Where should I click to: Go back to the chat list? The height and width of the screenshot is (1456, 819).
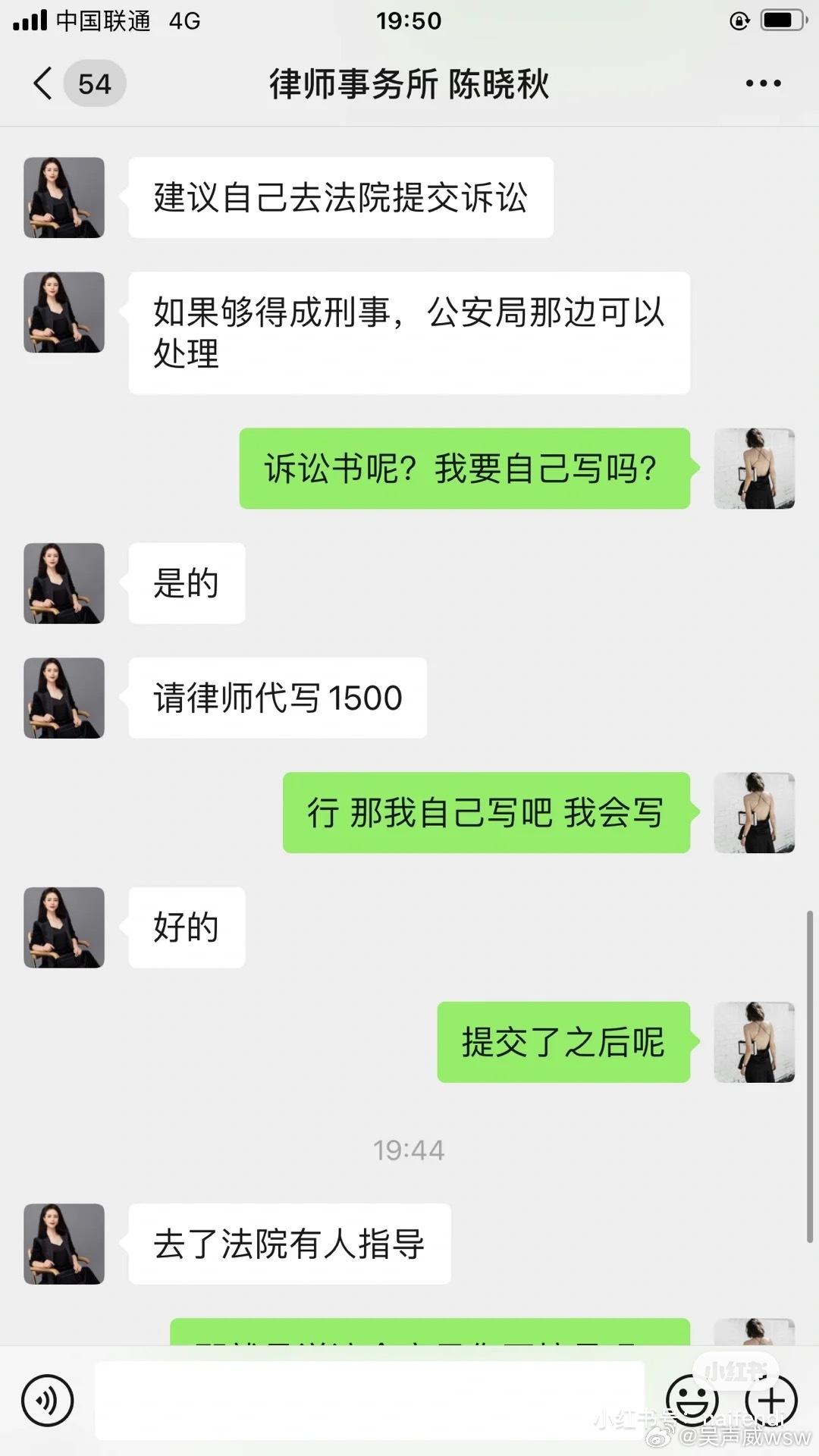pos(44,83)
